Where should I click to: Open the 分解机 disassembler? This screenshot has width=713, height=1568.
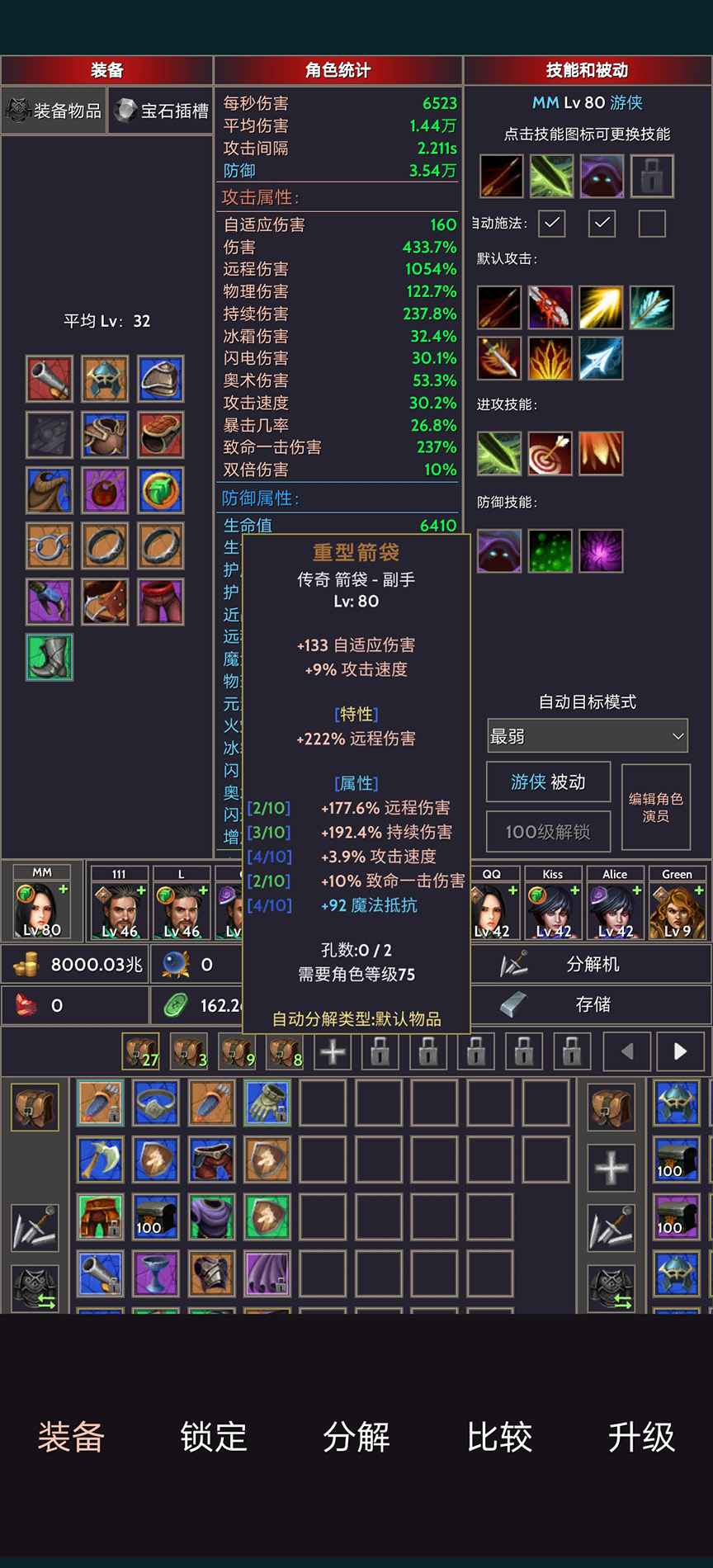click(591, 964)
